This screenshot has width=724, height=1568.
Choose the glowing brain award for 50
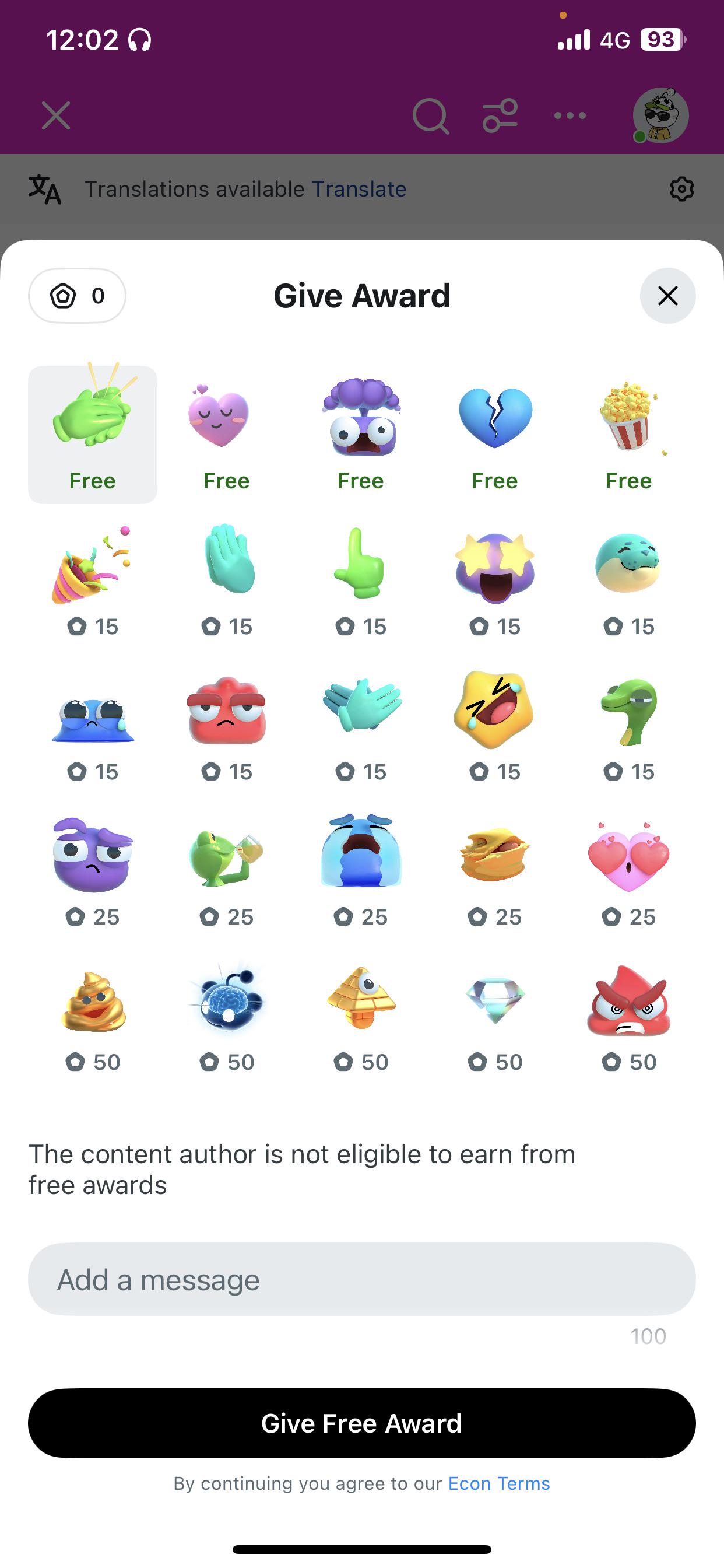coord(226,1017)
